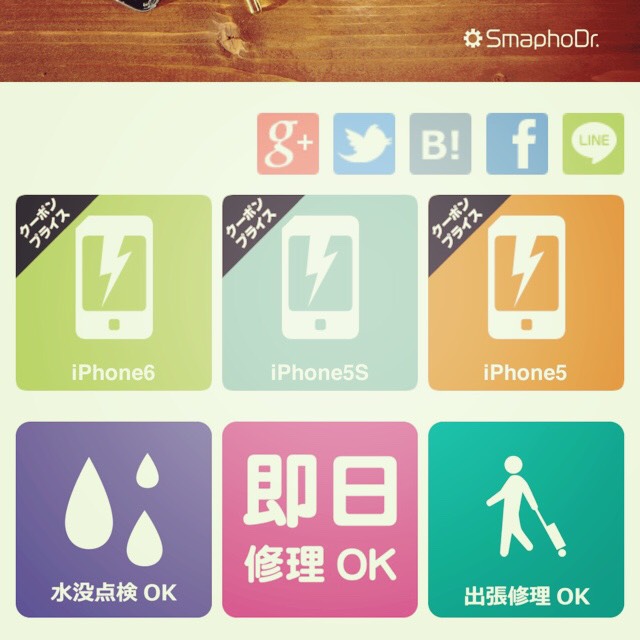
Task: Share via the Facebook icon
Action: tap(517, 144)
